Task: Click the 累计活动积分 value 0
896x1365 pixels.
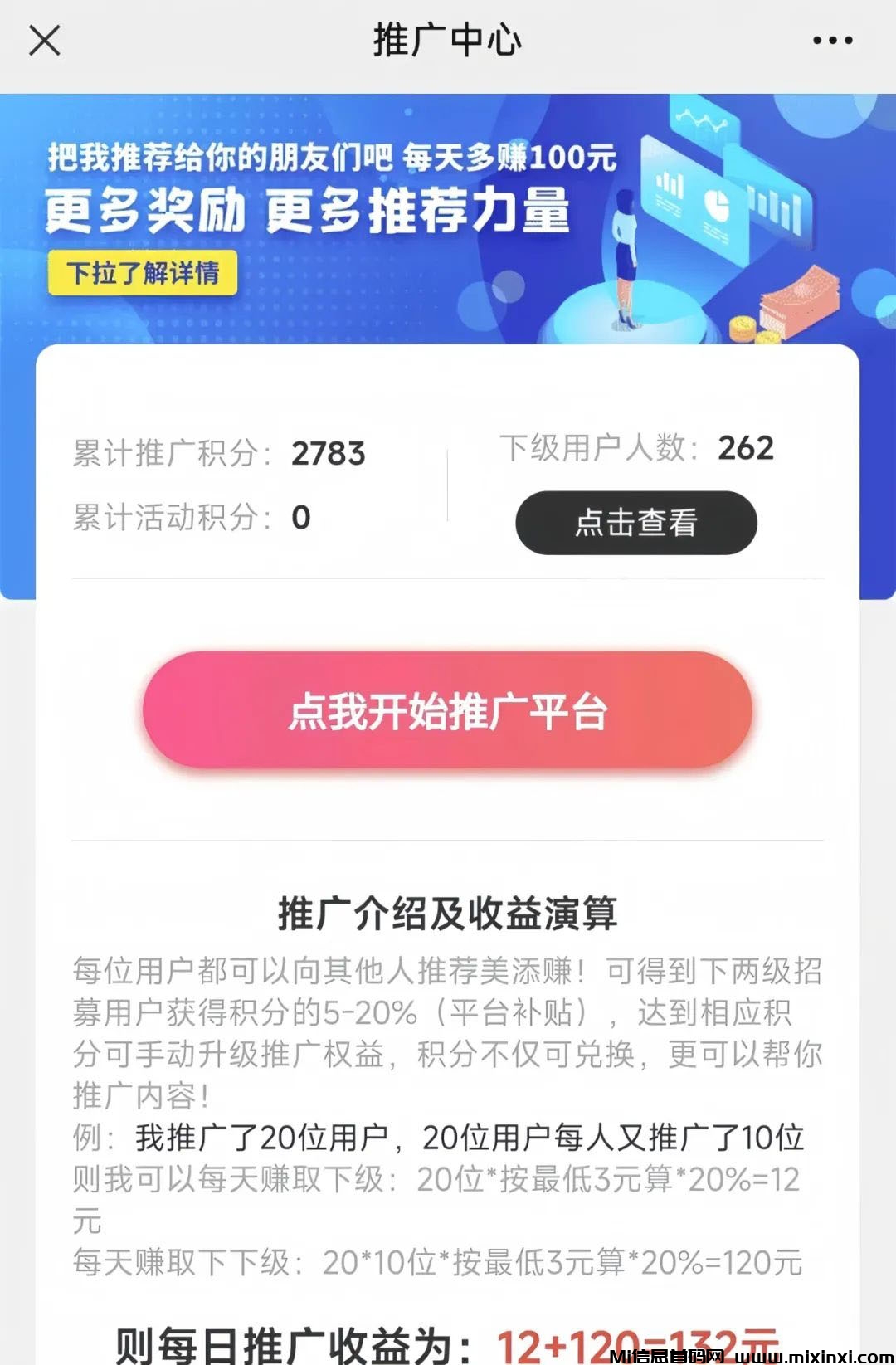Action: [x=300, y=518]
